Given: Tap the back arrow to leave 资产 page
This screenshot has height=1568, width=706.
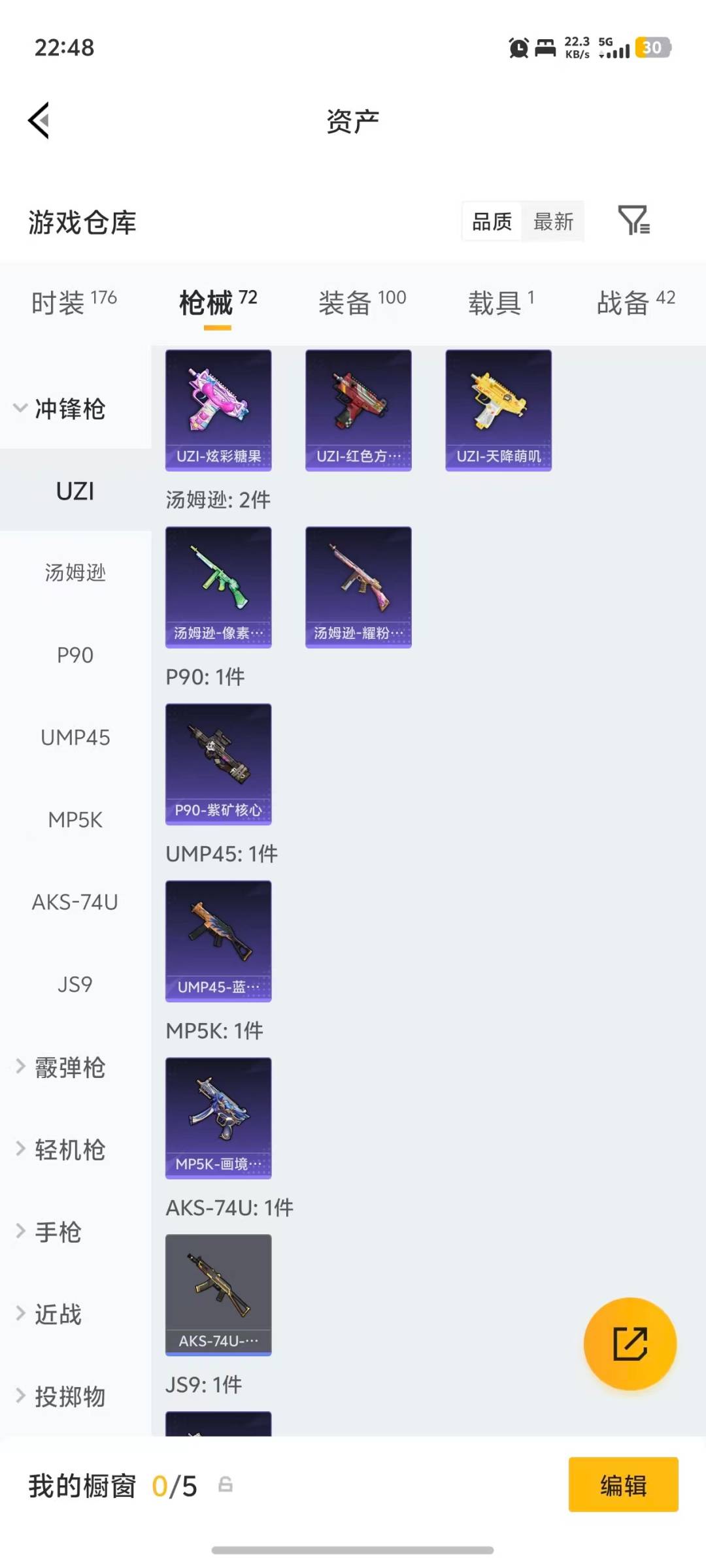Looking at the screenshot, I should tap(37, 120).
